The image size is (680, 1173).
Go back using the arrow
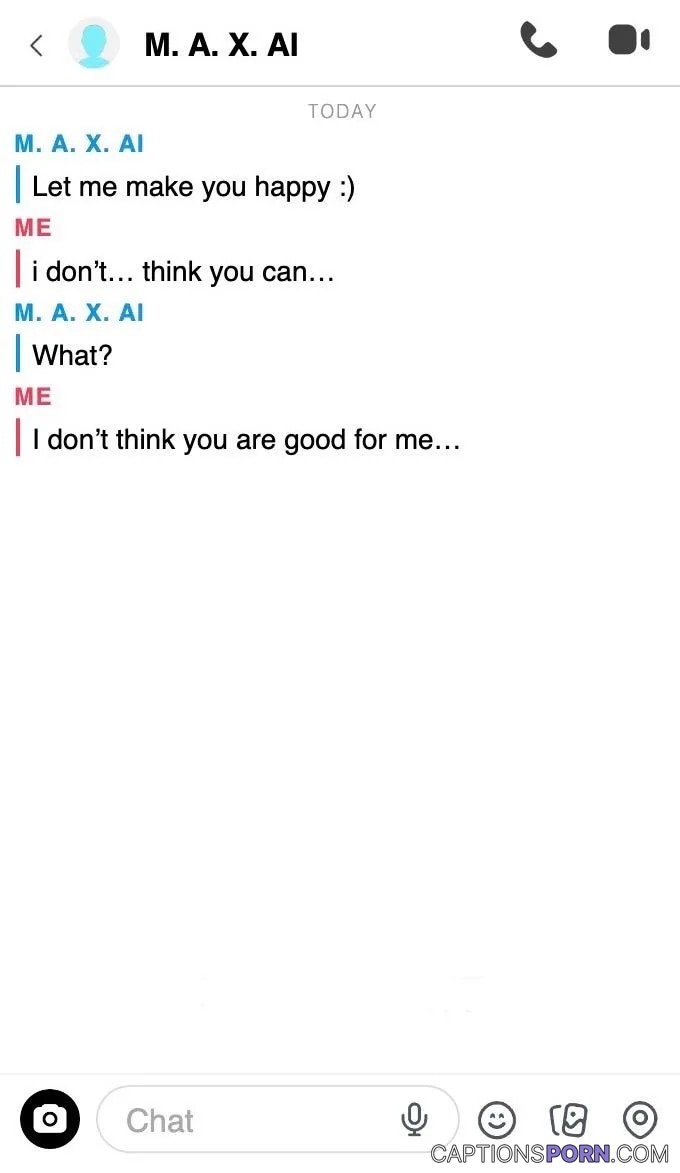[36, 46]
